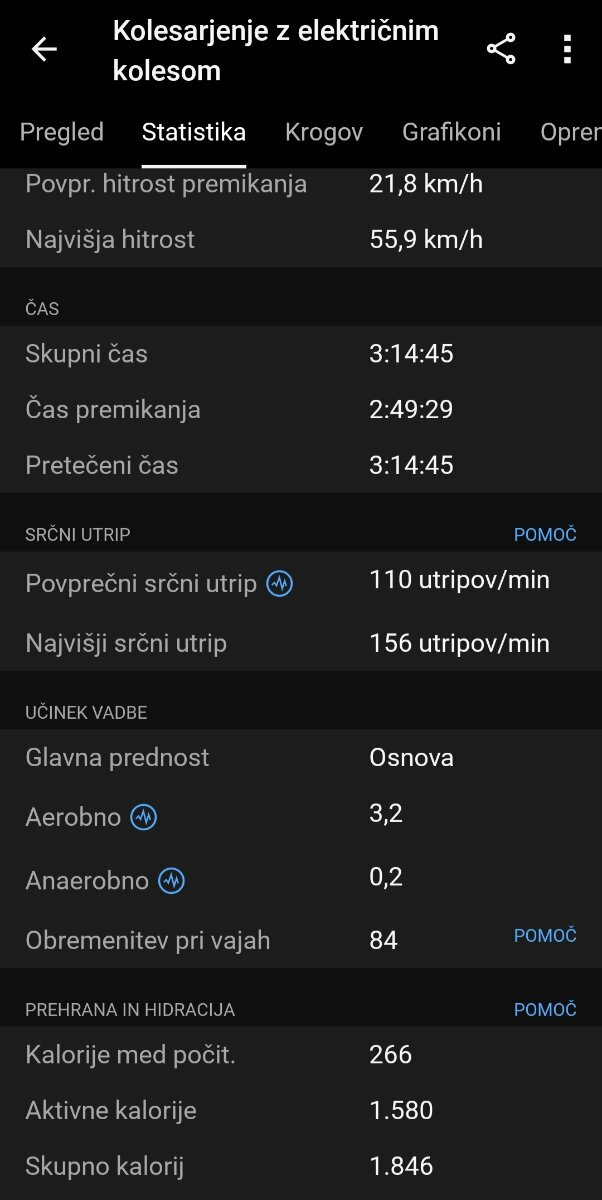The height and width of the screenshot is (1200, 602).
Task: Tap the info icon beside Povprečni srčni utrip
Action: pos(280,584)
